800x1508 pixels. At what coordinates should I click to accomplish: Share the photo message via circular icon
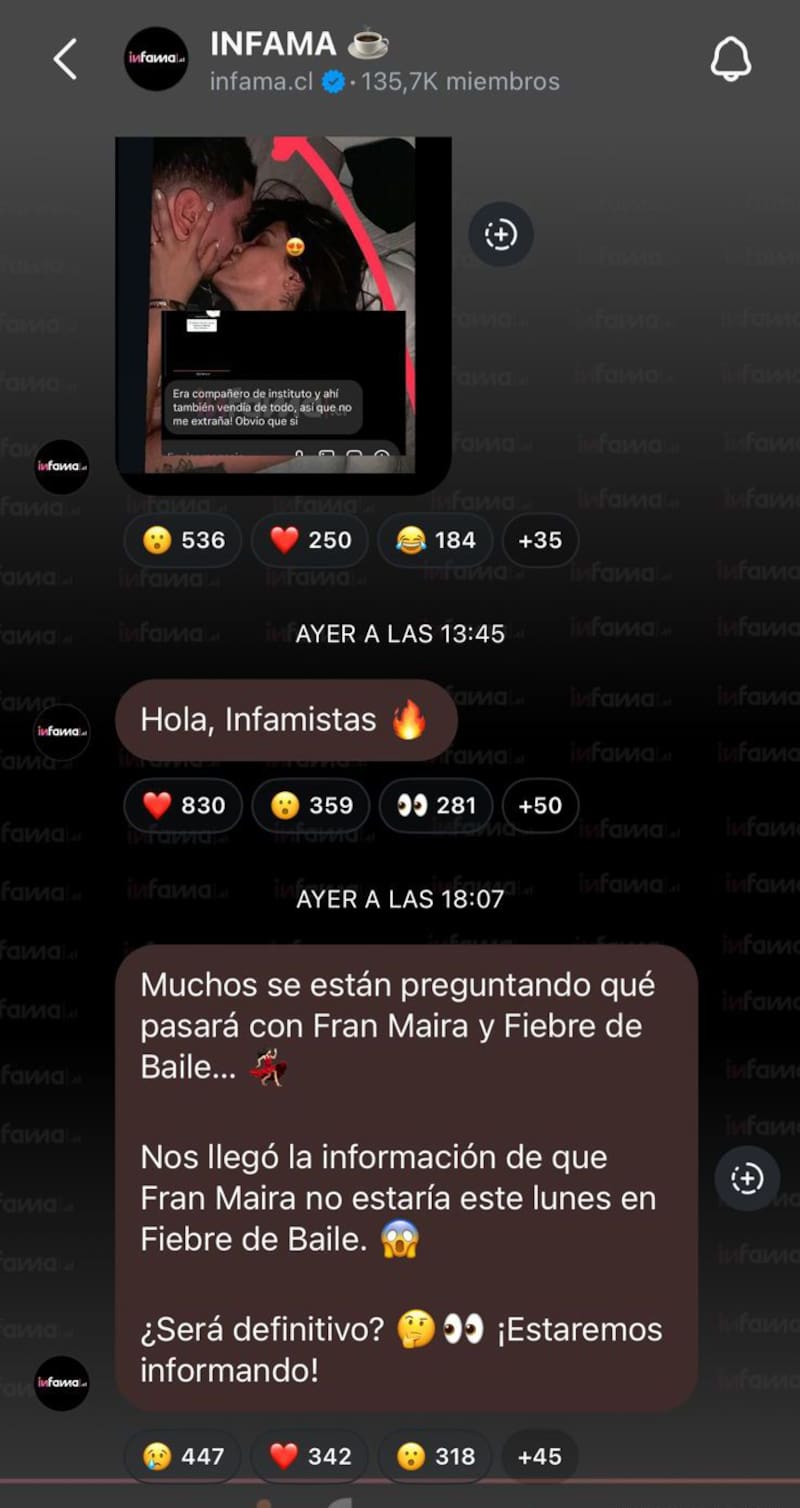tap(500, 235)
